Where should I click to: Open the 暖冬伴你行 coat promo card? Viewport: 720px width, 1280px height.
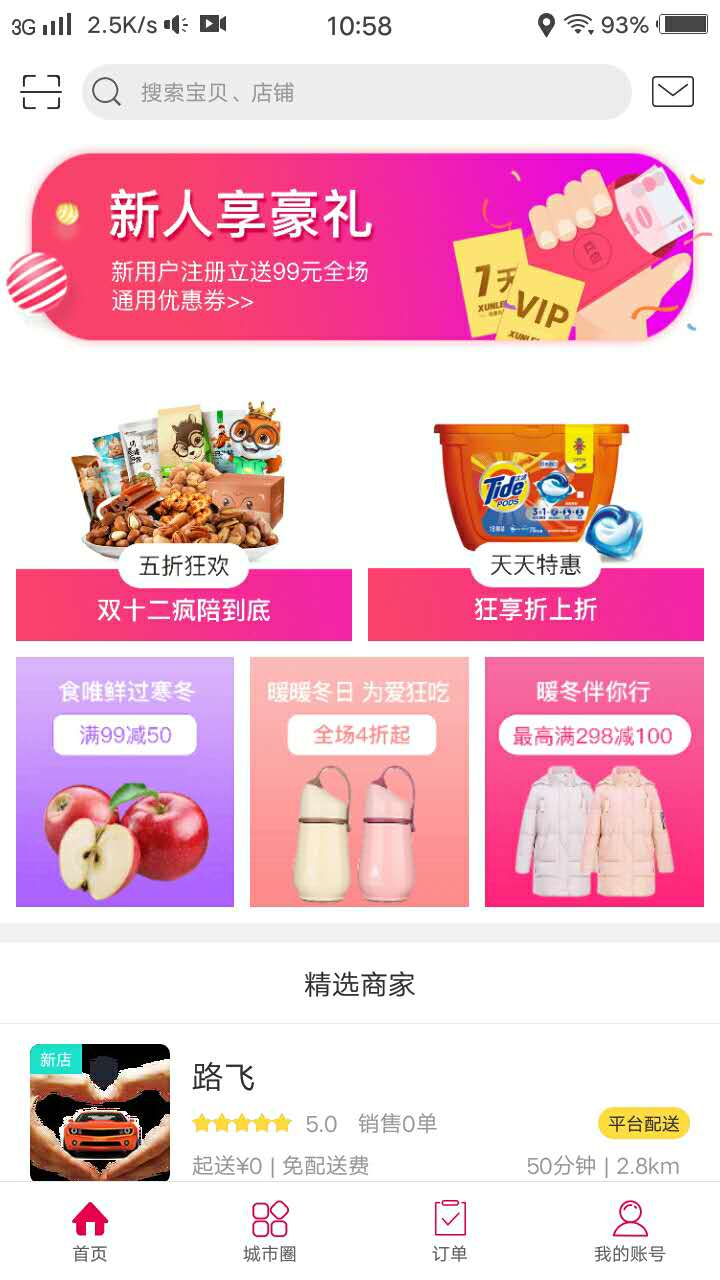pyautogui.click(x=594, y=782)
